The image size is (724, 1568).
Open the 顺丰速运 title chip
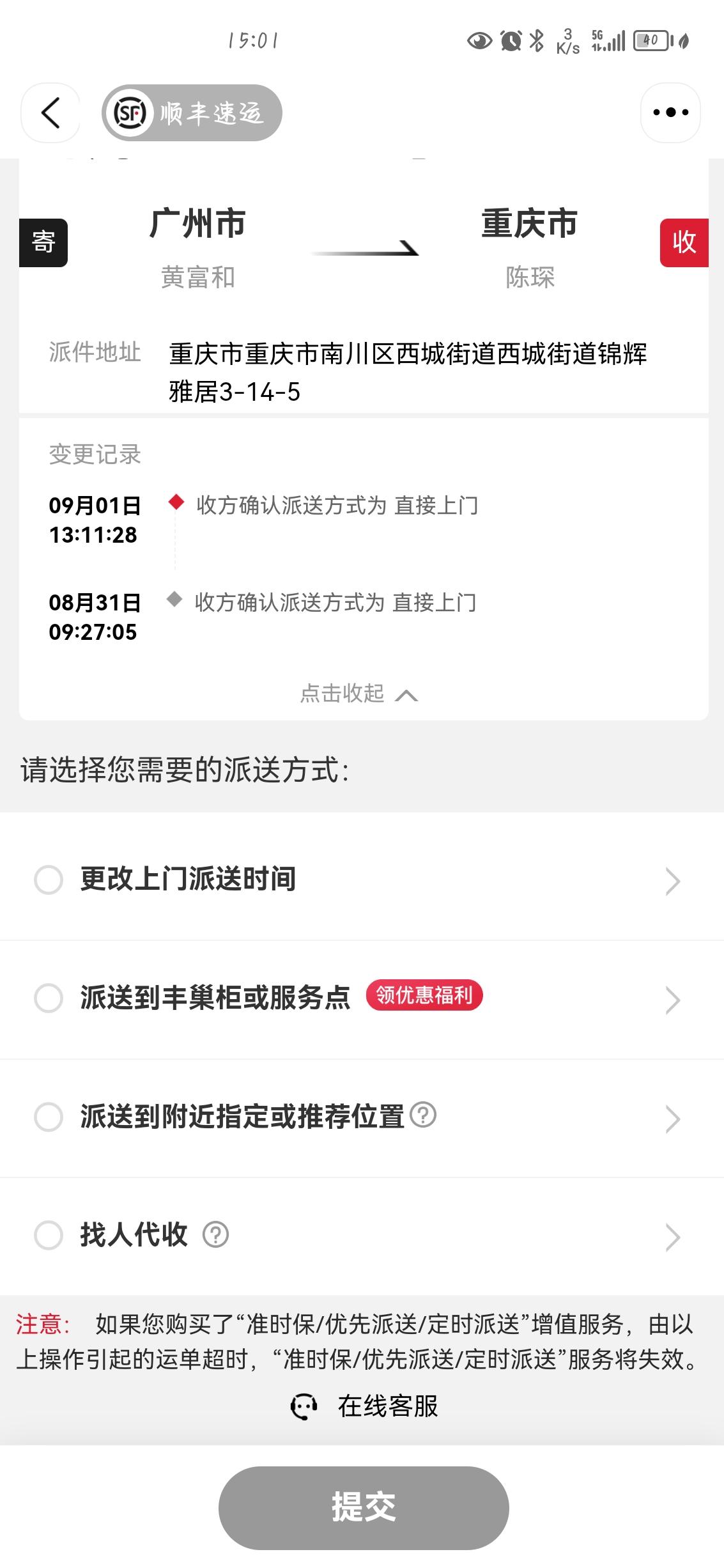point(192,113)
